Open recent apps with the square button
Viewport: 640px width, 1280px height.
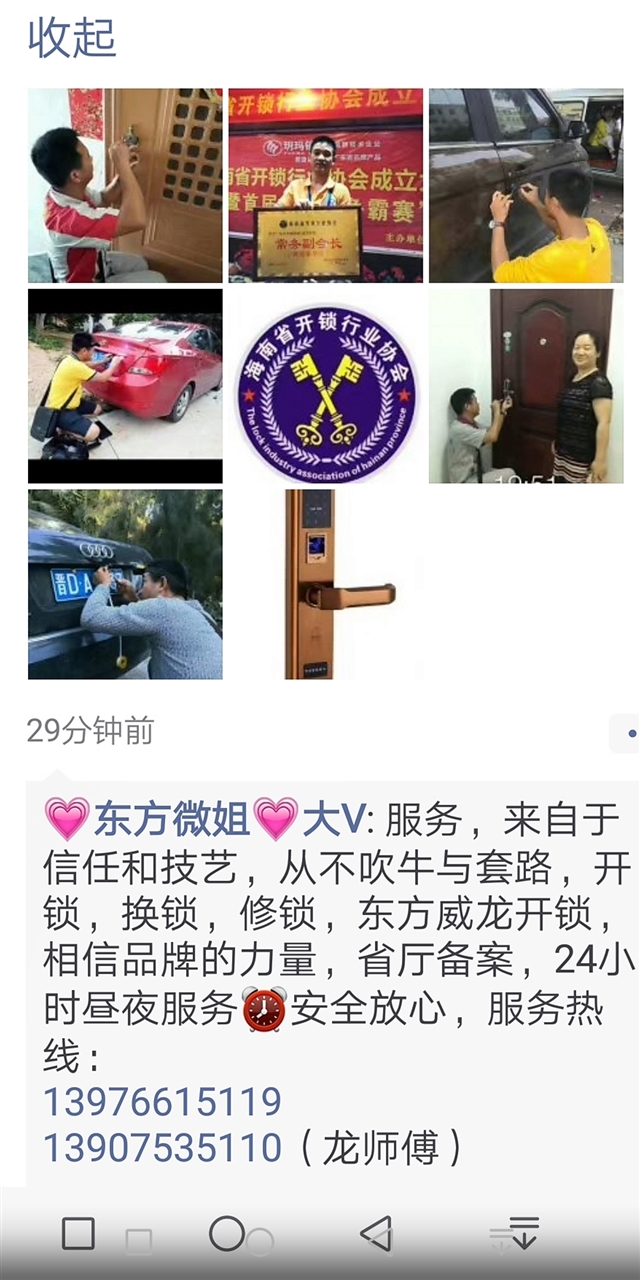pyautogui.click(x=78, y=1233)
